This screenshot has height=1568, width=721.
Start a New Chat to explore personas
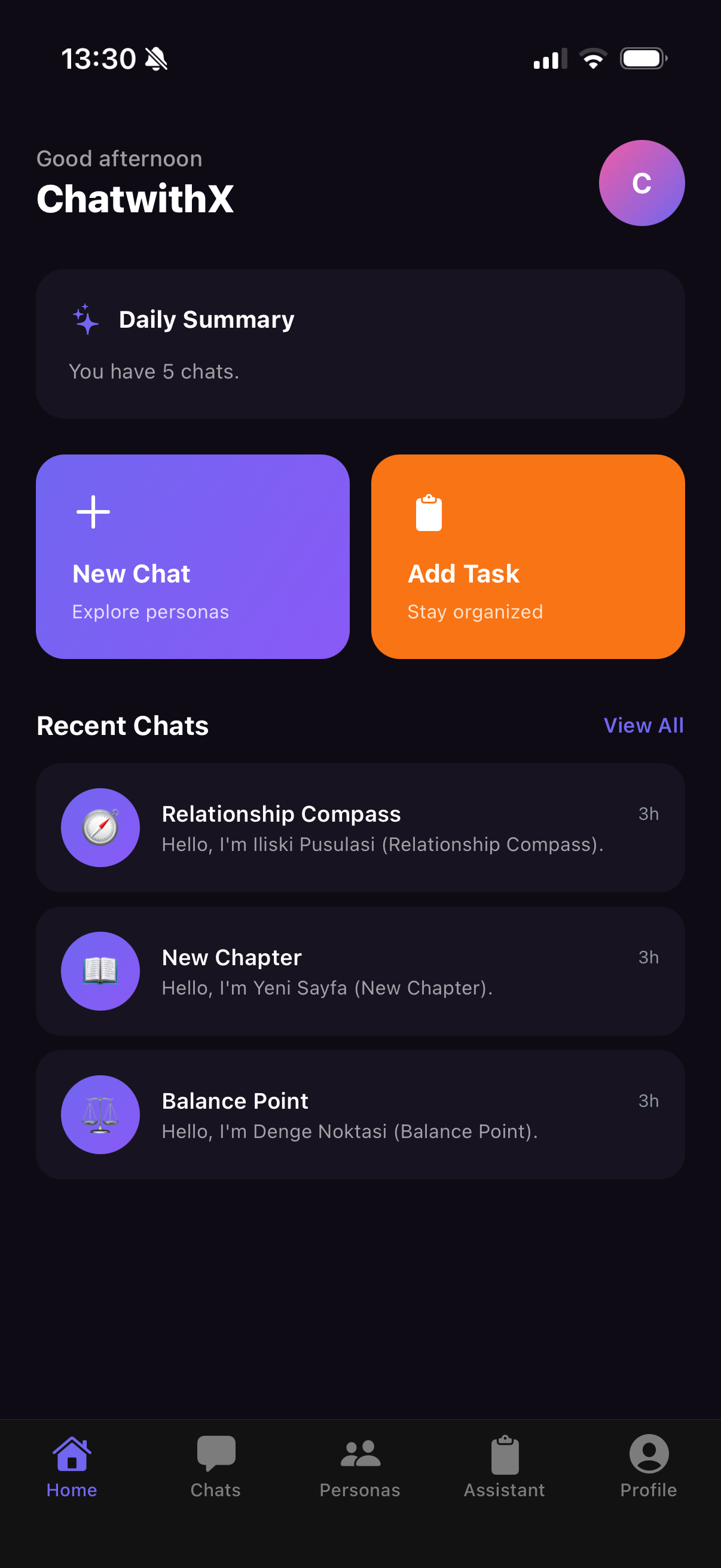click(193, 555)
